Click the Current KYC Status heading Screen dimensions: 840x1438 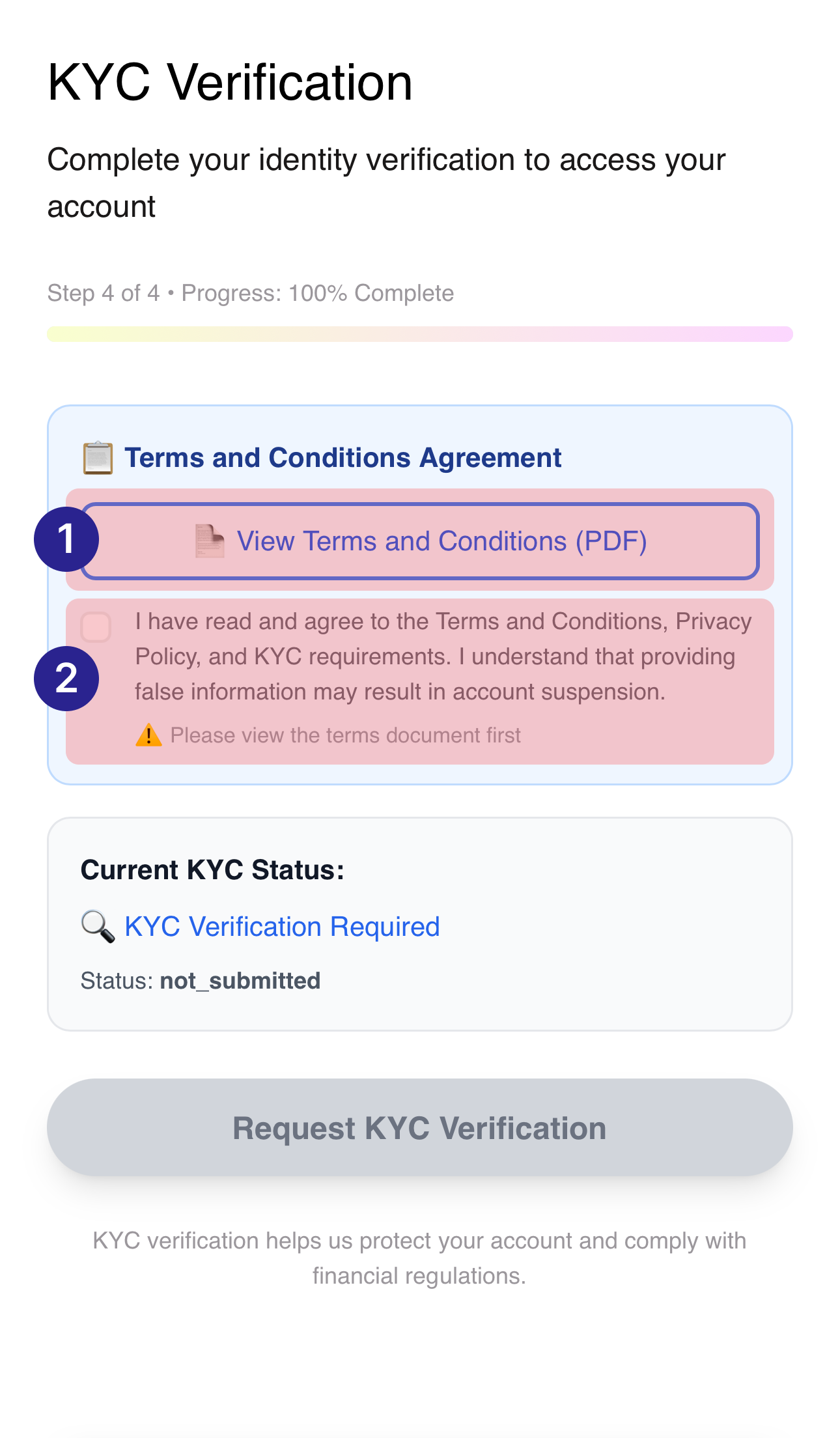click(x=212, y=869)
